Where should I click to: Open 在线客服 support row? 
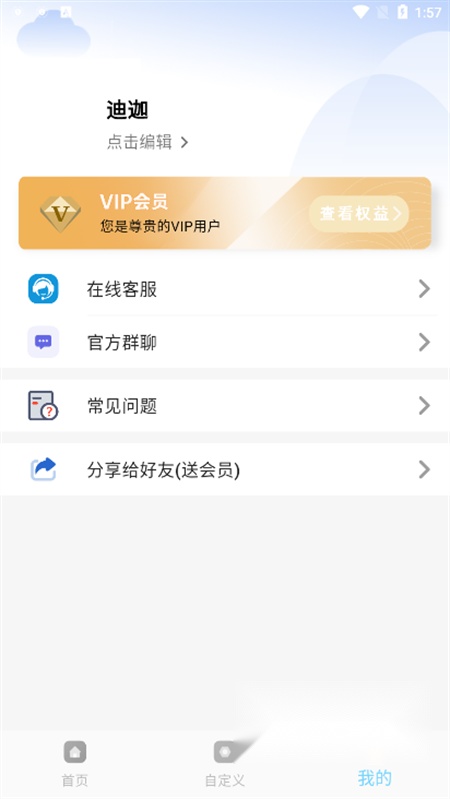(225, 289)
